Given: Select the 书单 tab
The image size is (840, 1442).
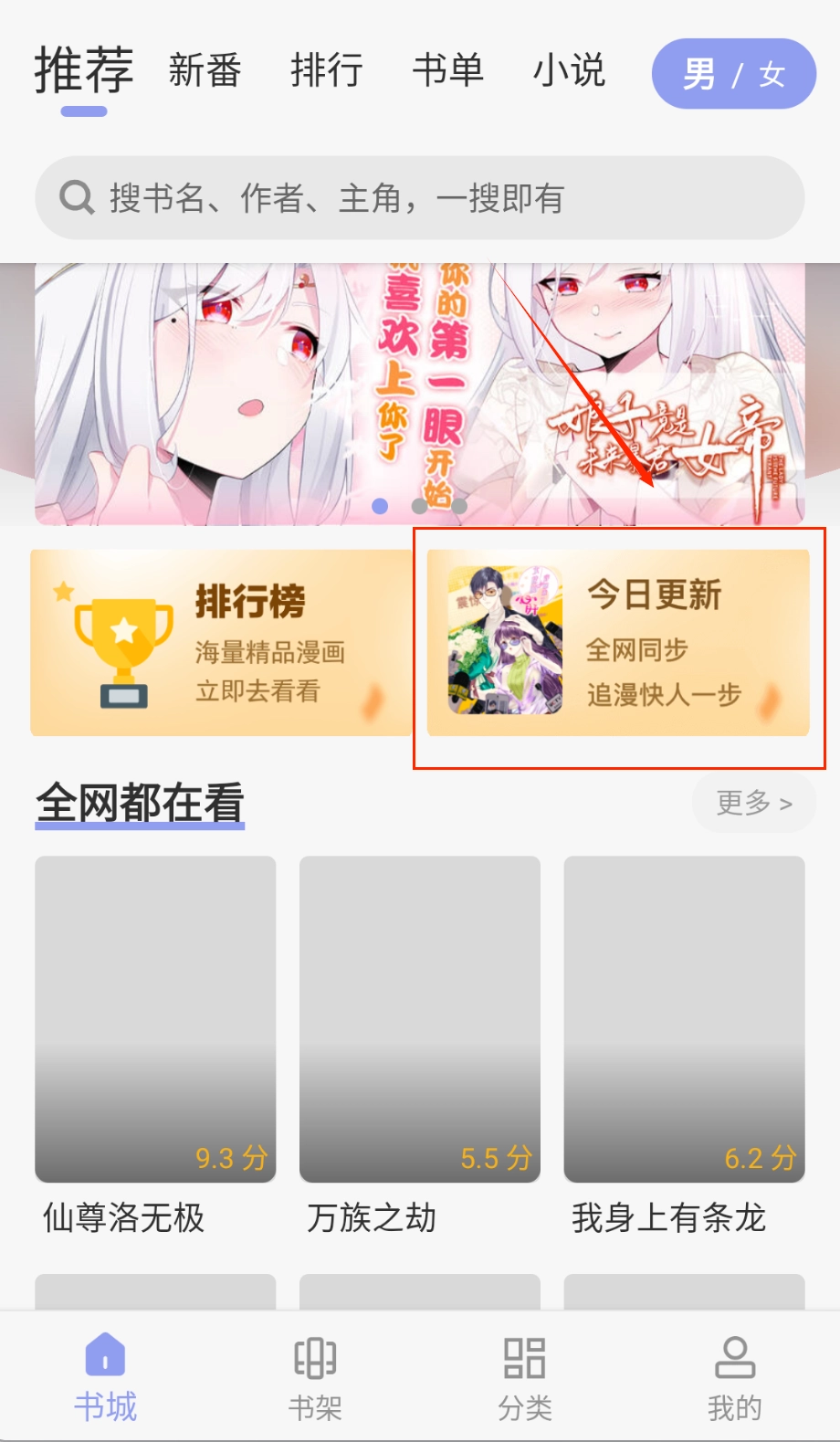Looking at the screenshot, I should (447, 70).
